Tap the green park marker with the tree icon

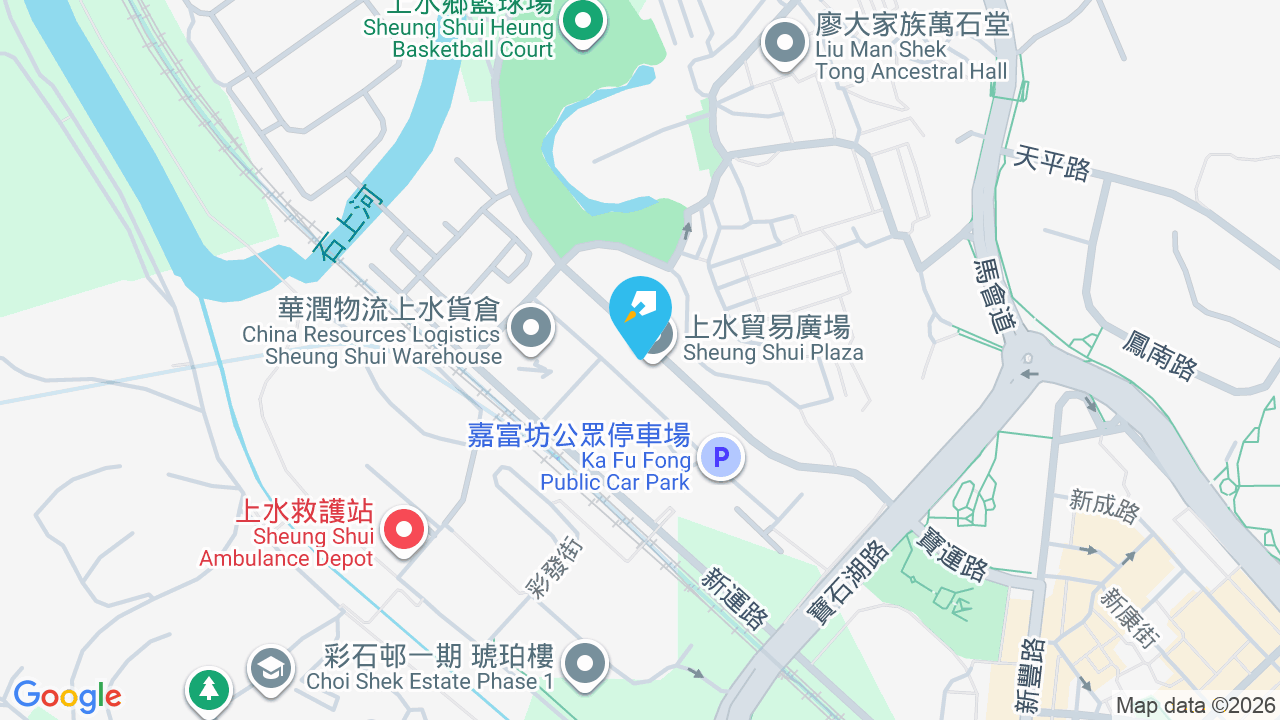click(209, 690)
